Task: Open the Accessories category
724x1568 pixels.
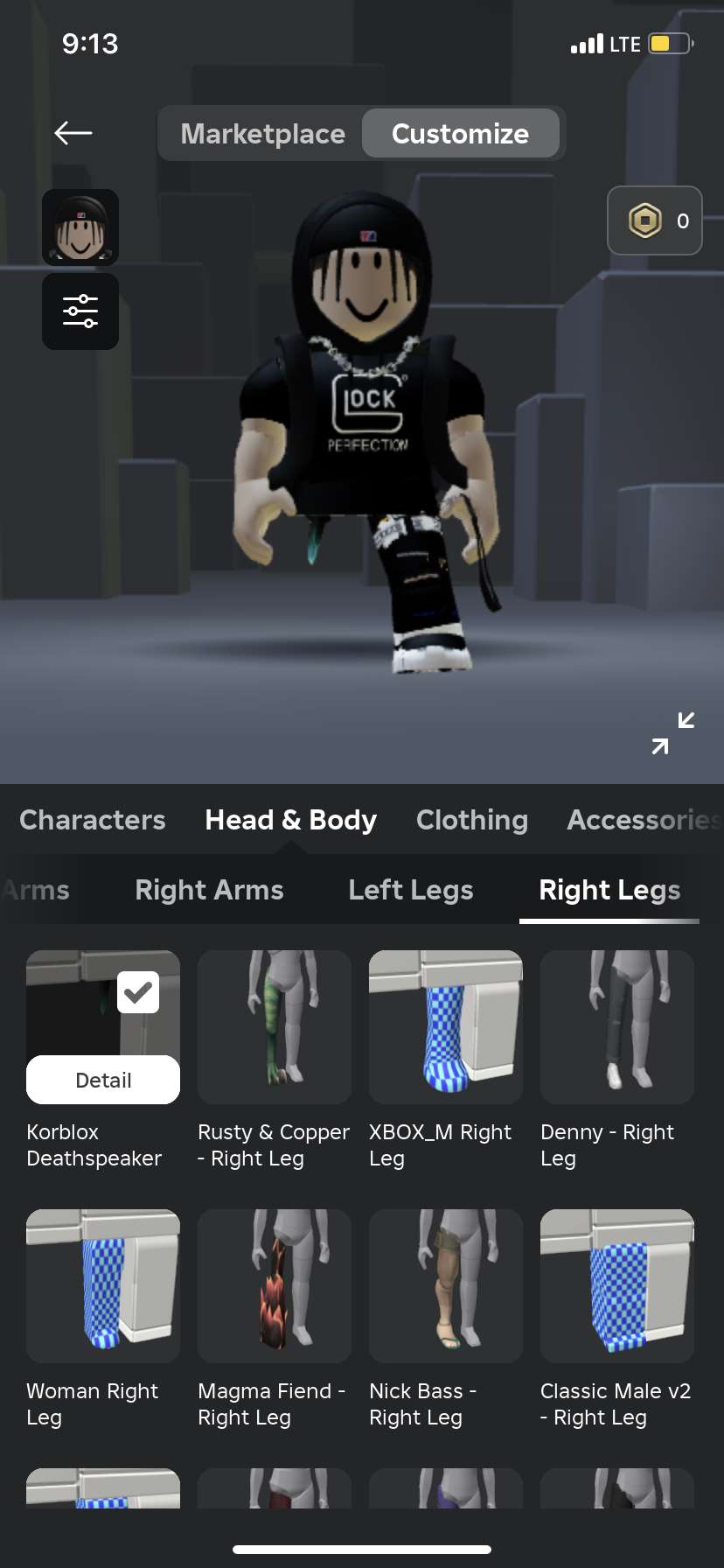Action: pyautogui.click(x=644, y=820)
